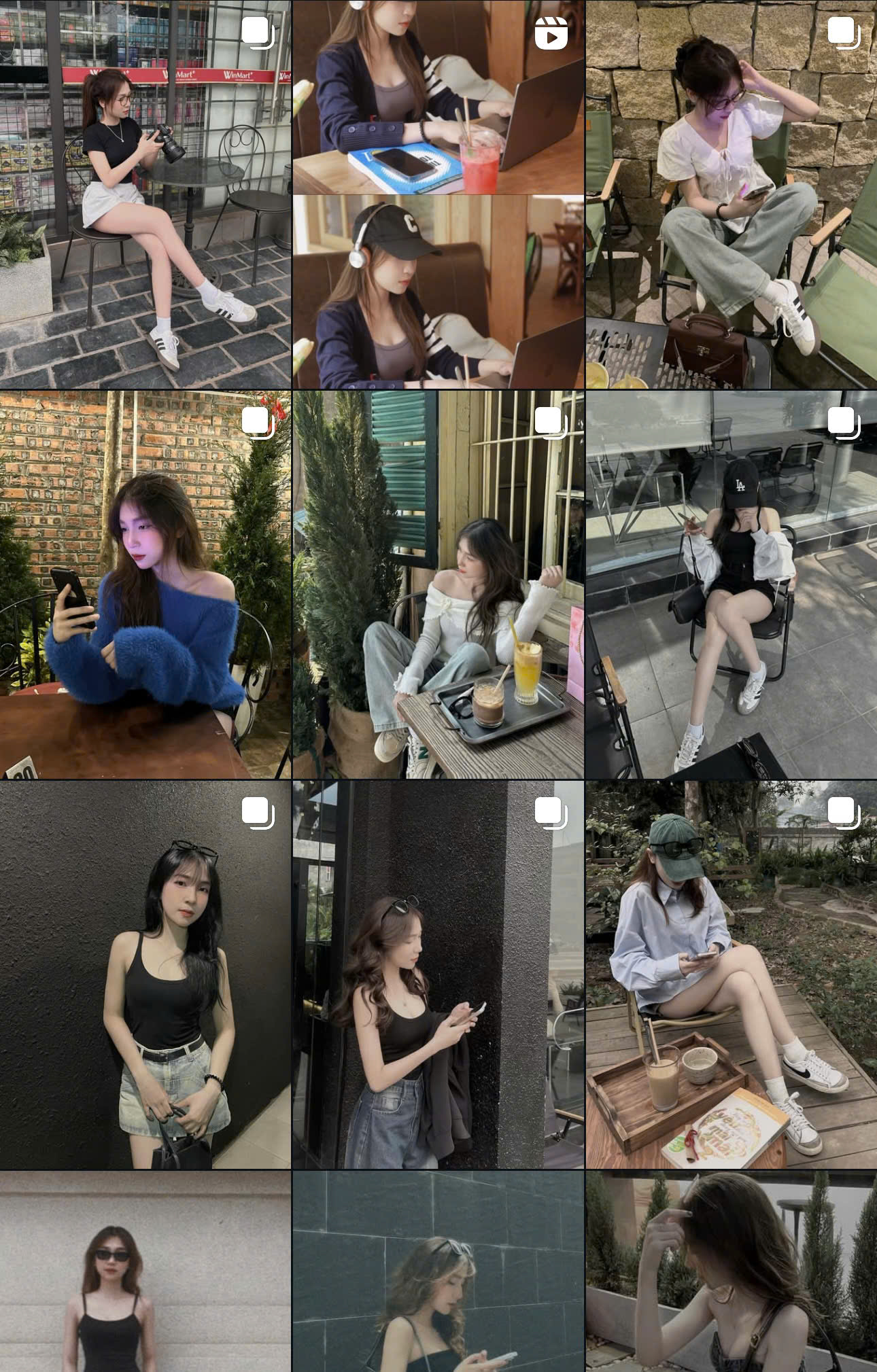Open the blue fuzzy sweater post

(x=145, y=584)
